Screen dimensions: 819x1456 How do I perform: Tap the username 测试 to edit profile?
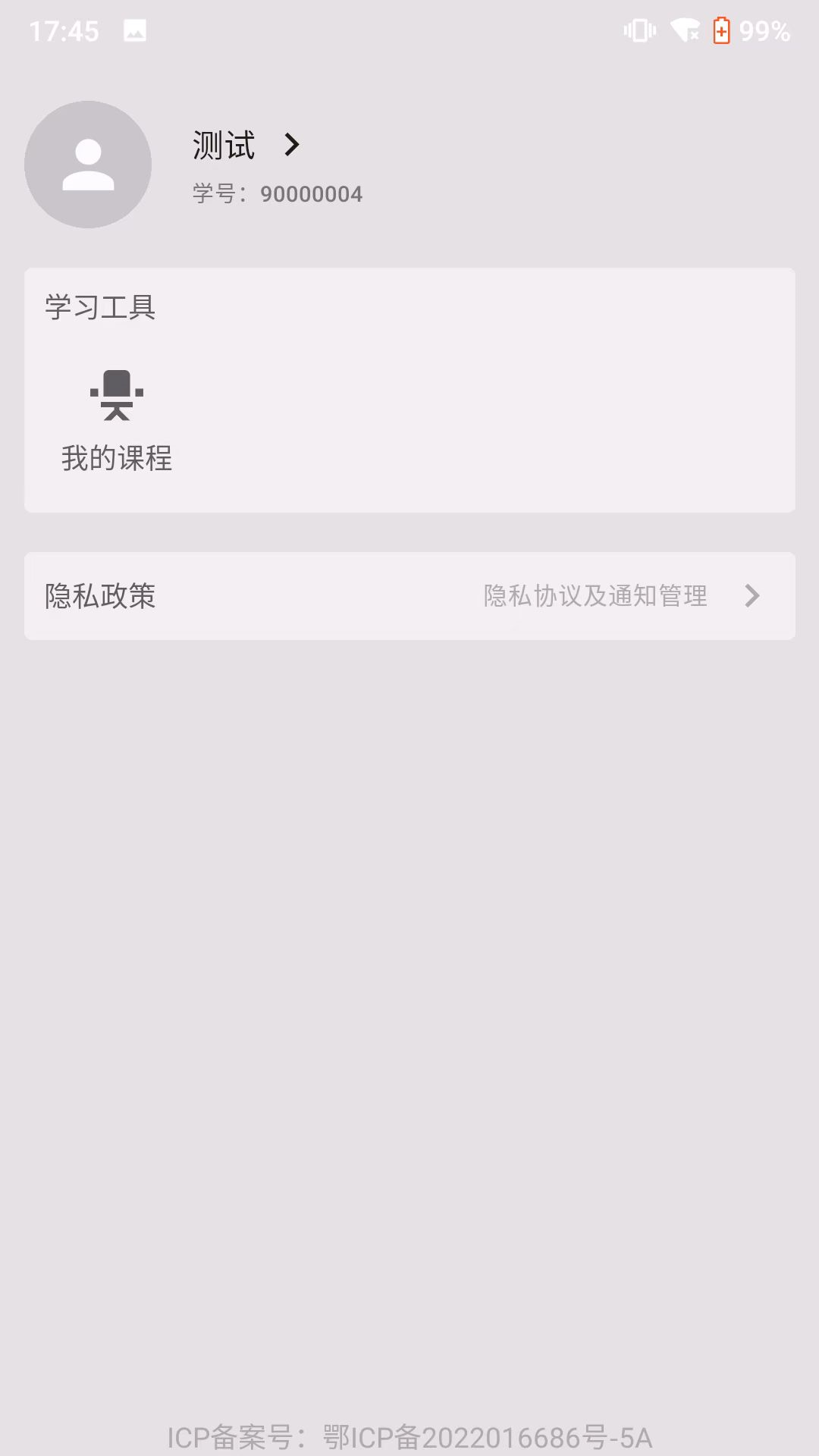[x=224, y=145]
